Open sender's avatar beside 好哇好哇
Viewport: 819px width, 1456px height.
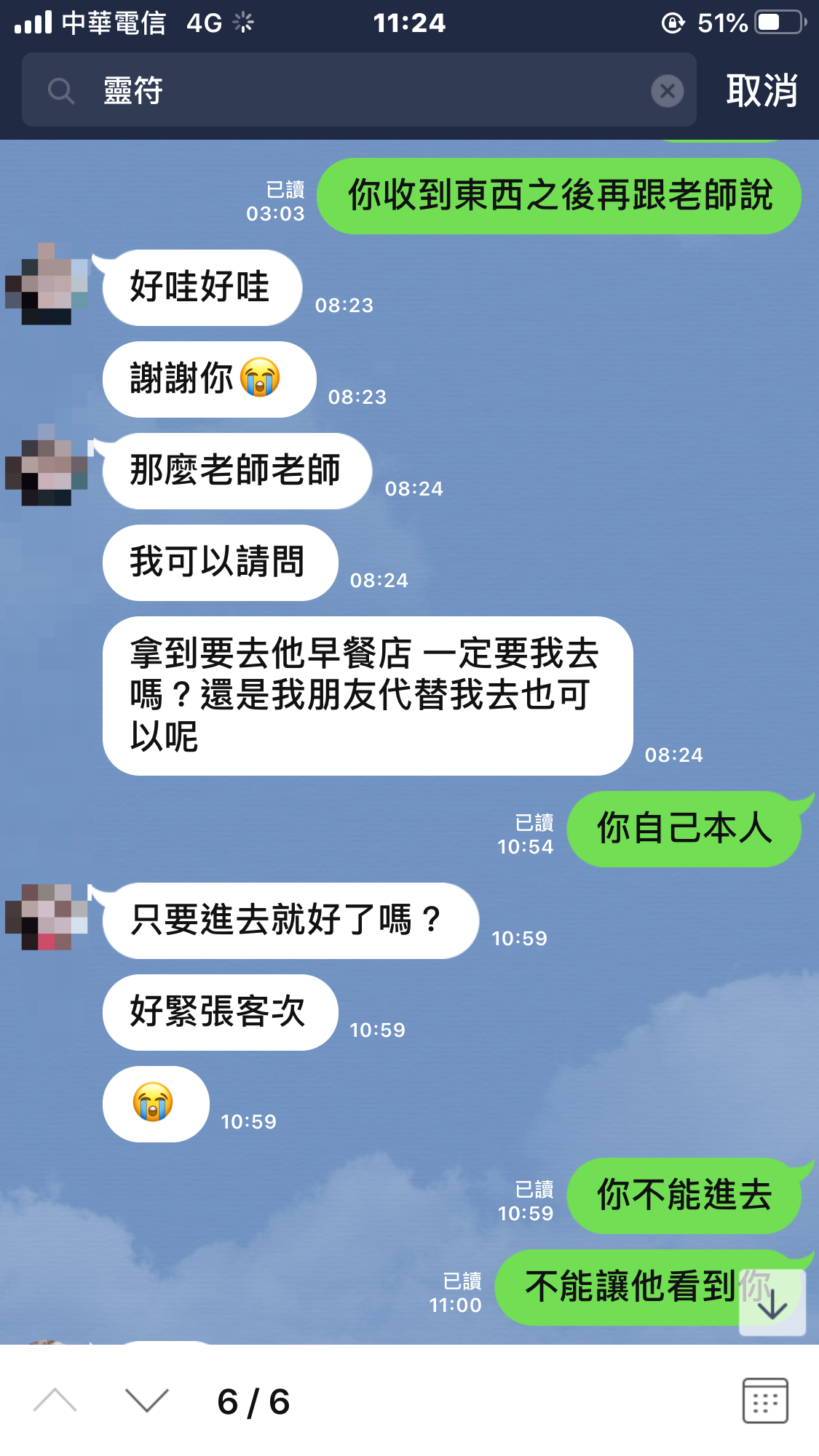47,285
